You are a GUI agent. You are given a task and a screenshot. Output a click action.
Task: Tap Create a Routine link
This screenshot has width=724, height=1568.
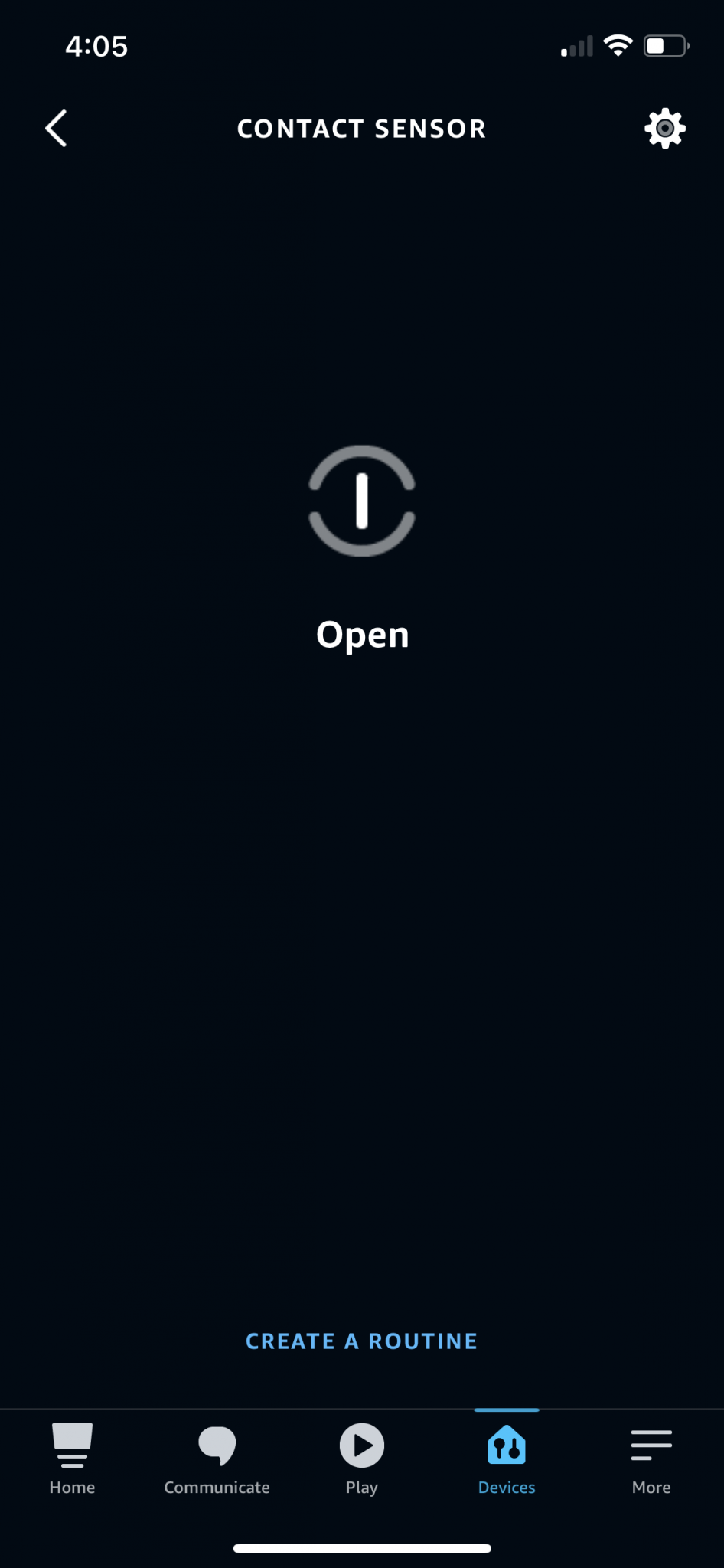click(x=361, y=1341)
